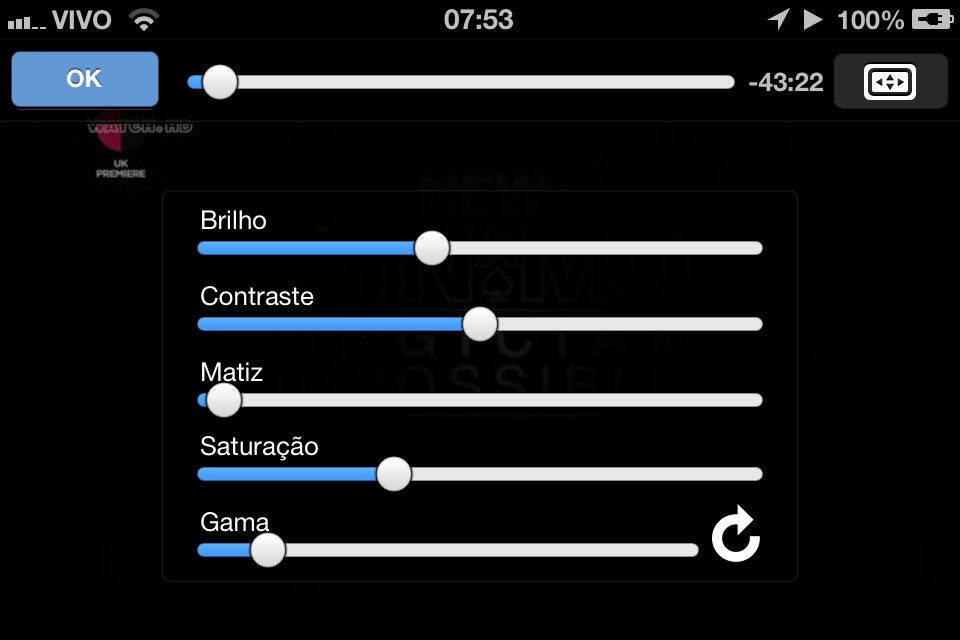Tap the Gama slider knob
The image size is (960, 640).
tap(267, 550)
